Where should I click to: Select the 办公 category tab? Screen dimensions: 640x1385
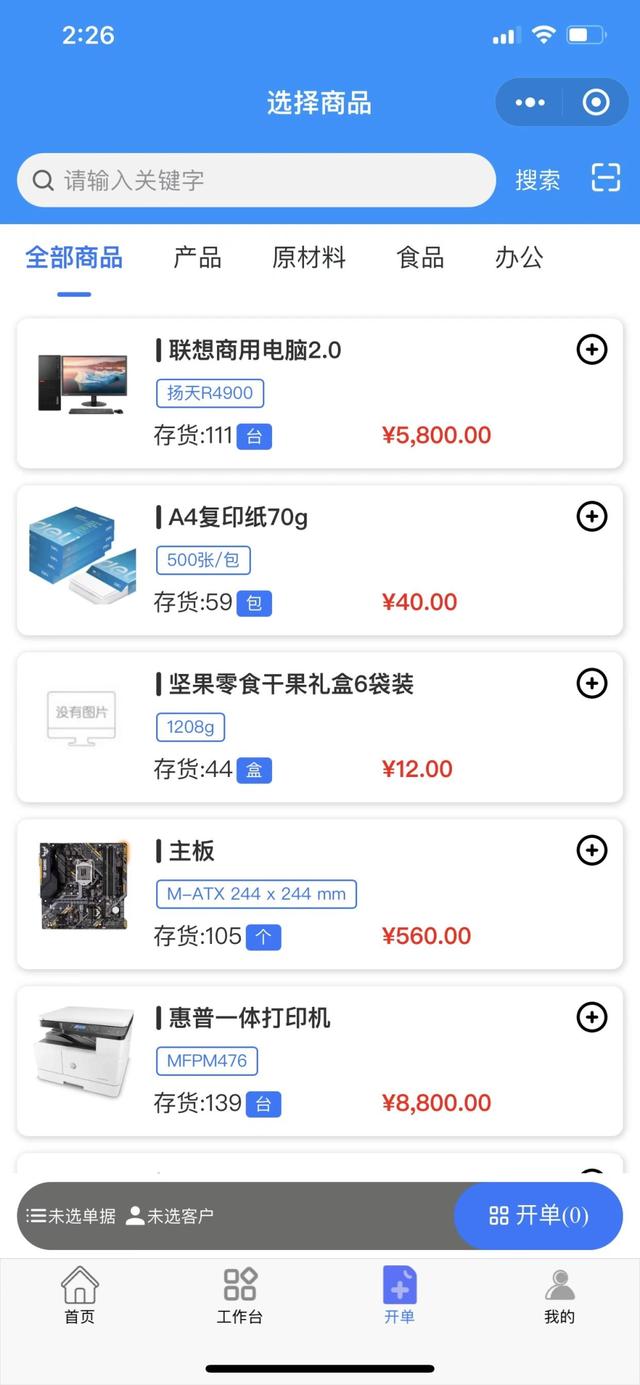tap(519, 258)
